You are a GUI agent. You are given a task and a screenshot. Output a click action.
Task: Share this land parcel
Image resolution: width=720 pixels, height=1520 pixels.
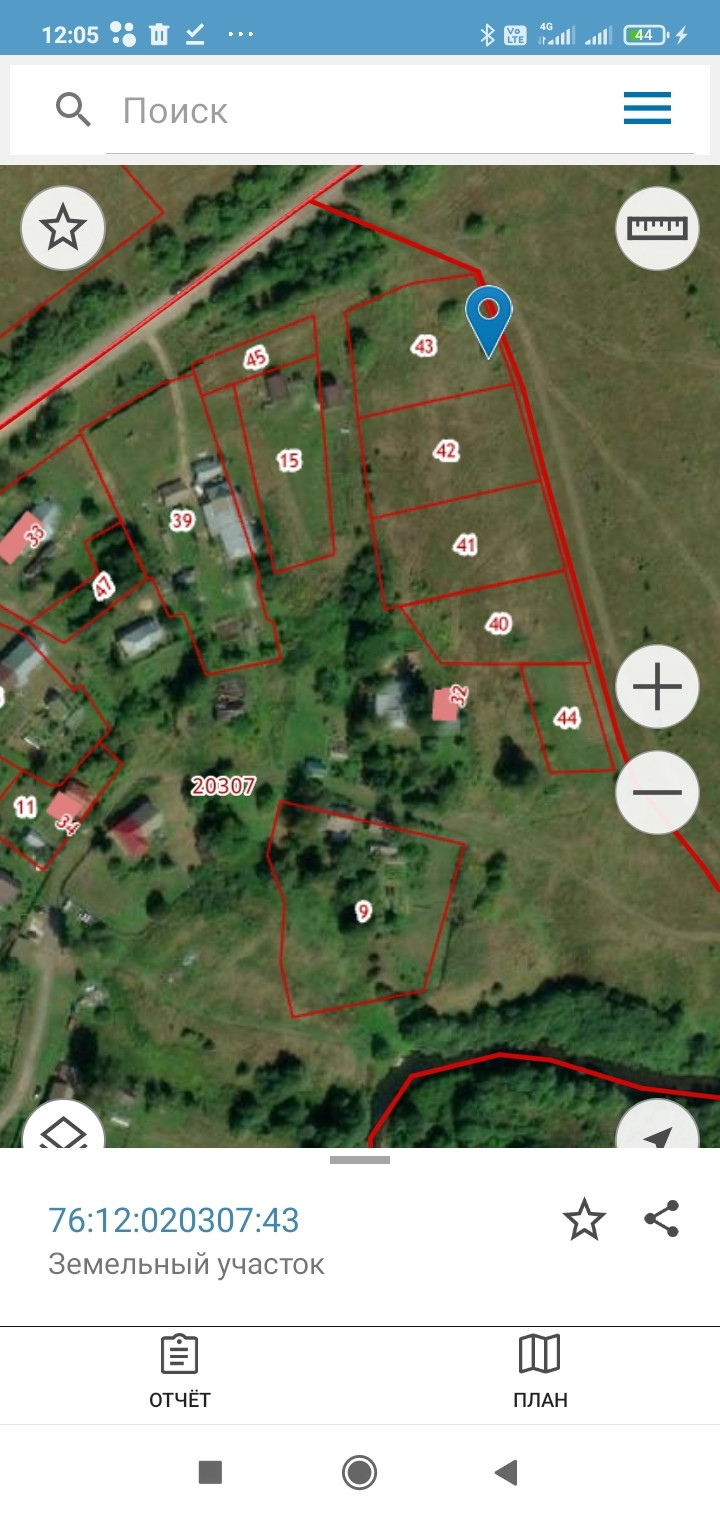(661, 1219)
